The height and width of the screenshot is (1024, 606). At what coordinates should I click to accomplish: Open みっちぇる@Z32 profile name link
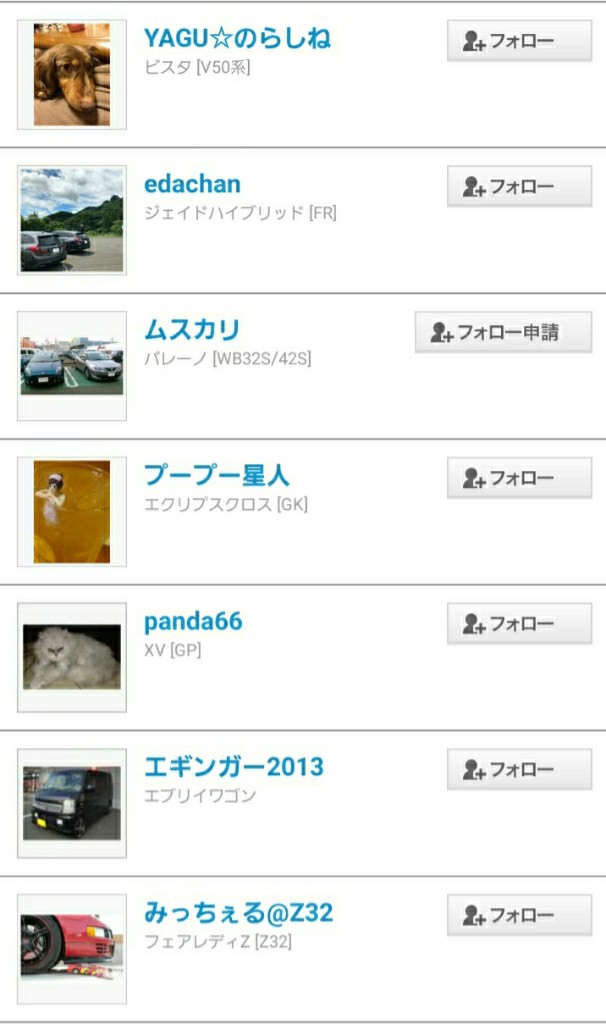[x=238, y=913]
